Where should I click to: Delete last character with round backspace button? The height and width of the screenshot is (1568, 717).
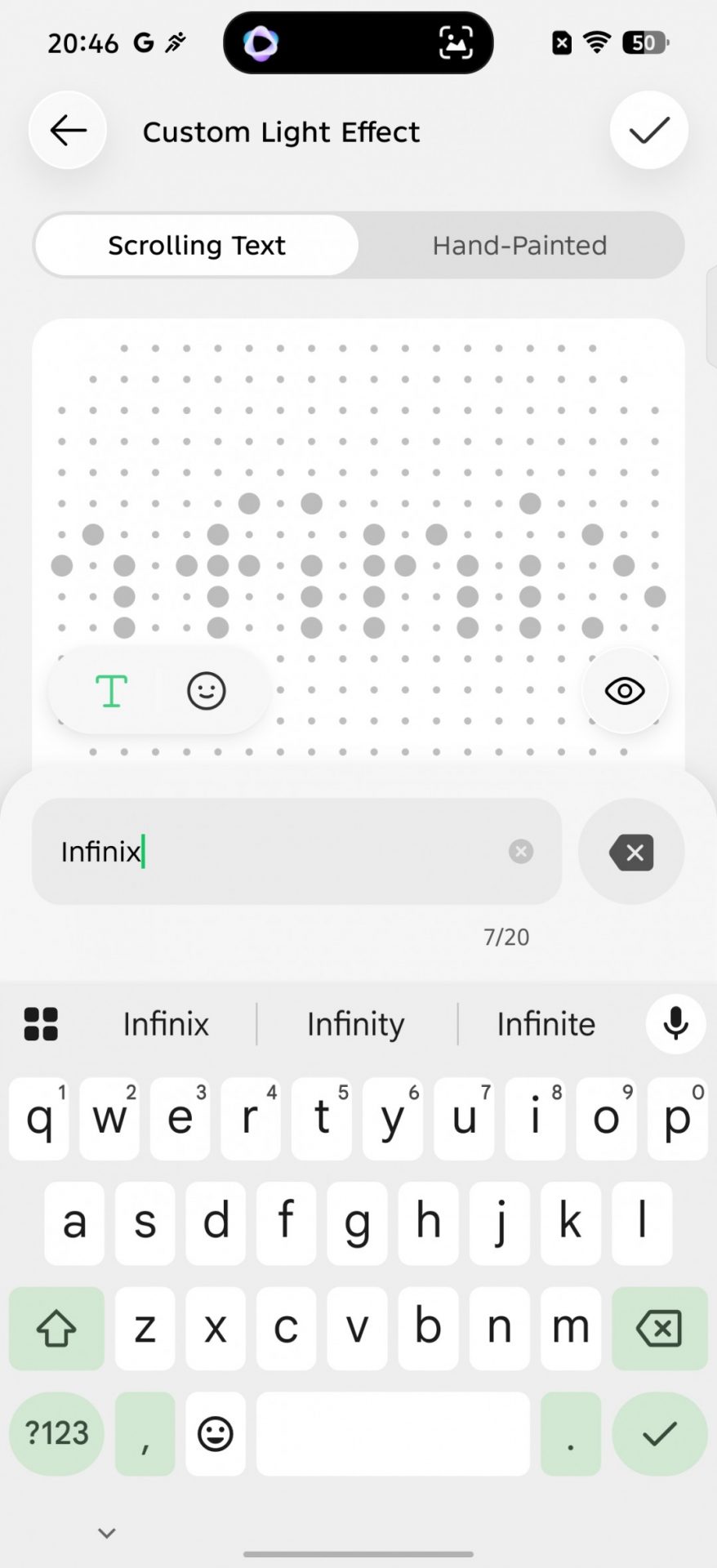point(630,853)
